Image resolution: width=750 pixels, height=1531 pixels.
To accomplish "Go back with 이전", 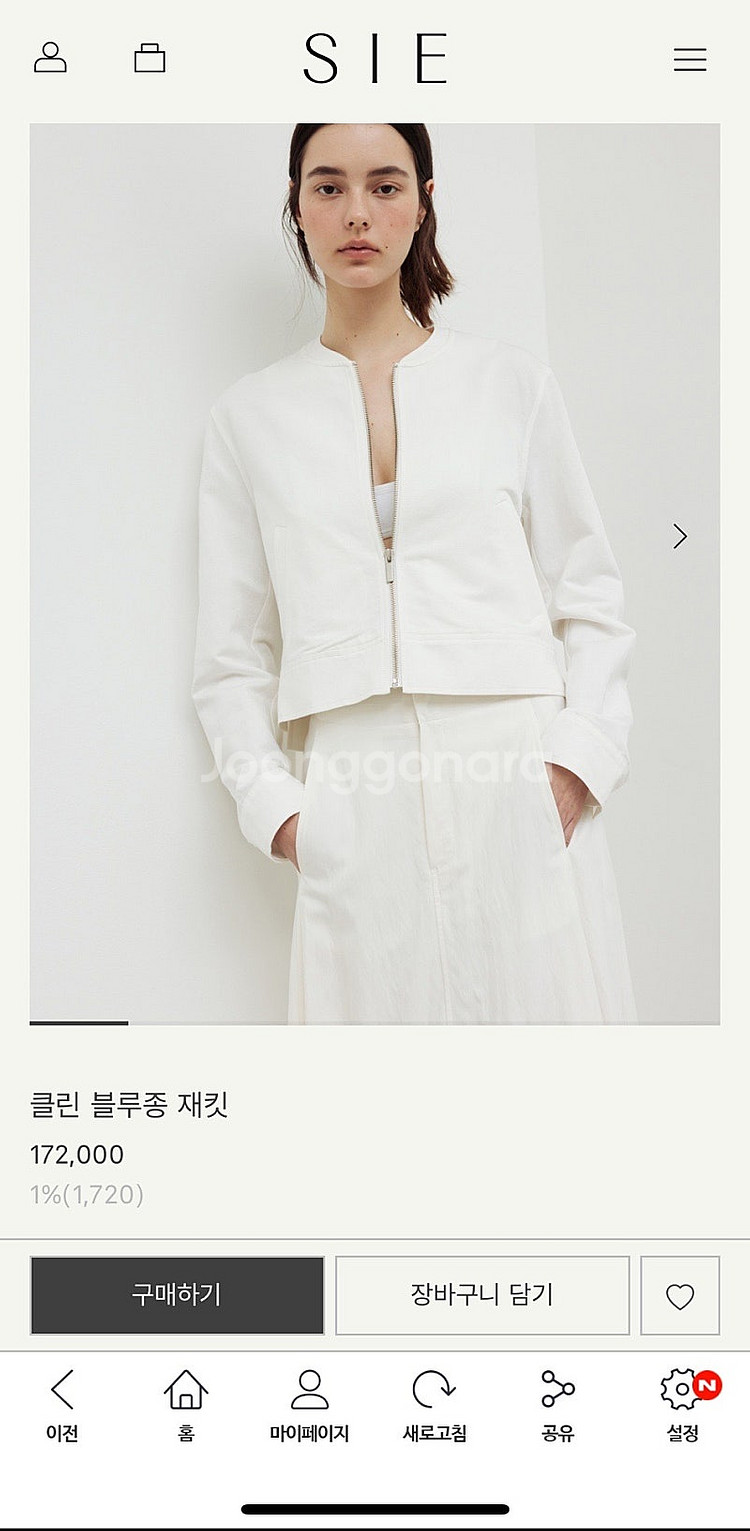I will point(62,1405).
